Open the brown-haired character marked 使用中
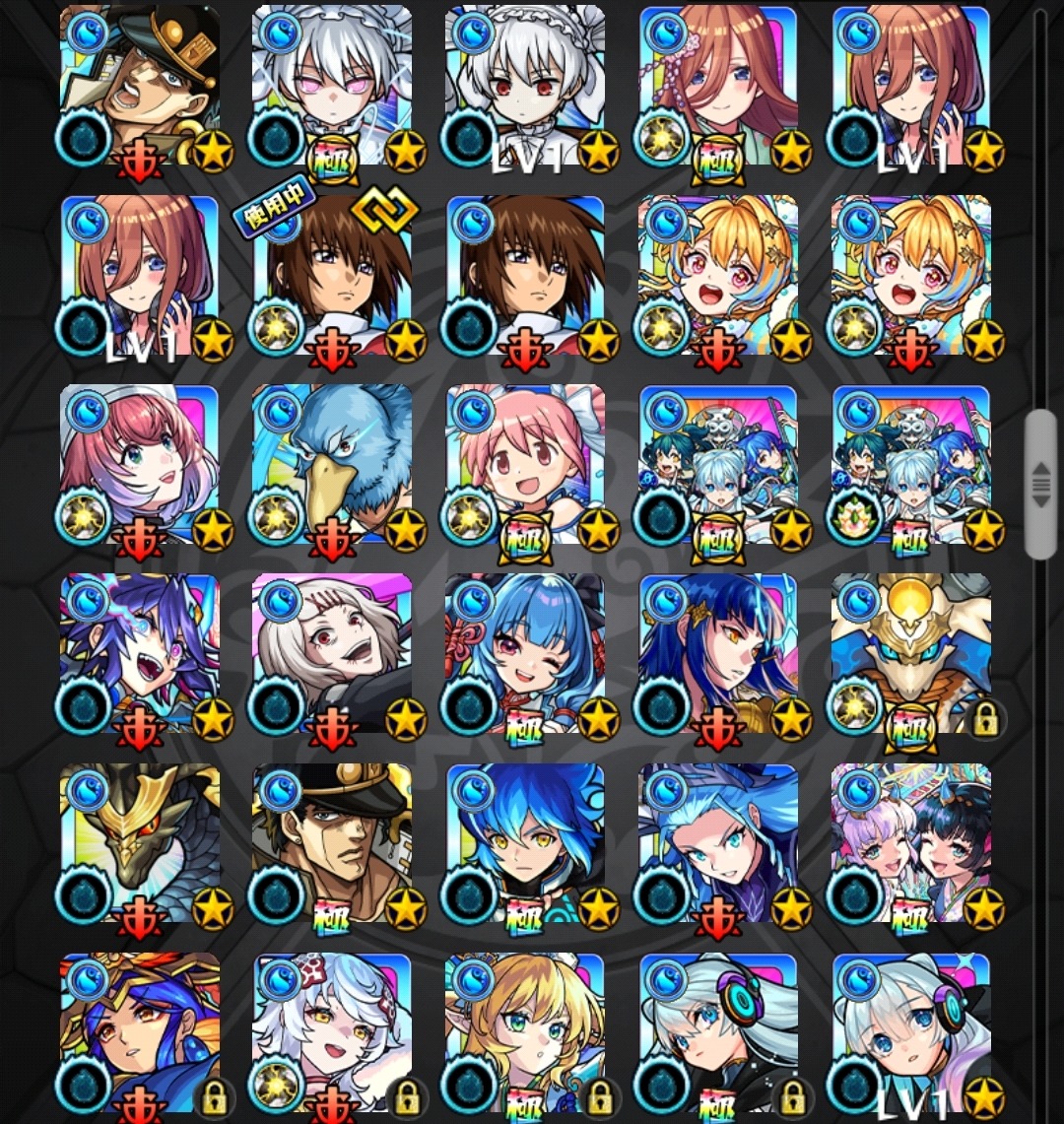The width and height of the screenshot is (1064, 1124). point(332,278)
